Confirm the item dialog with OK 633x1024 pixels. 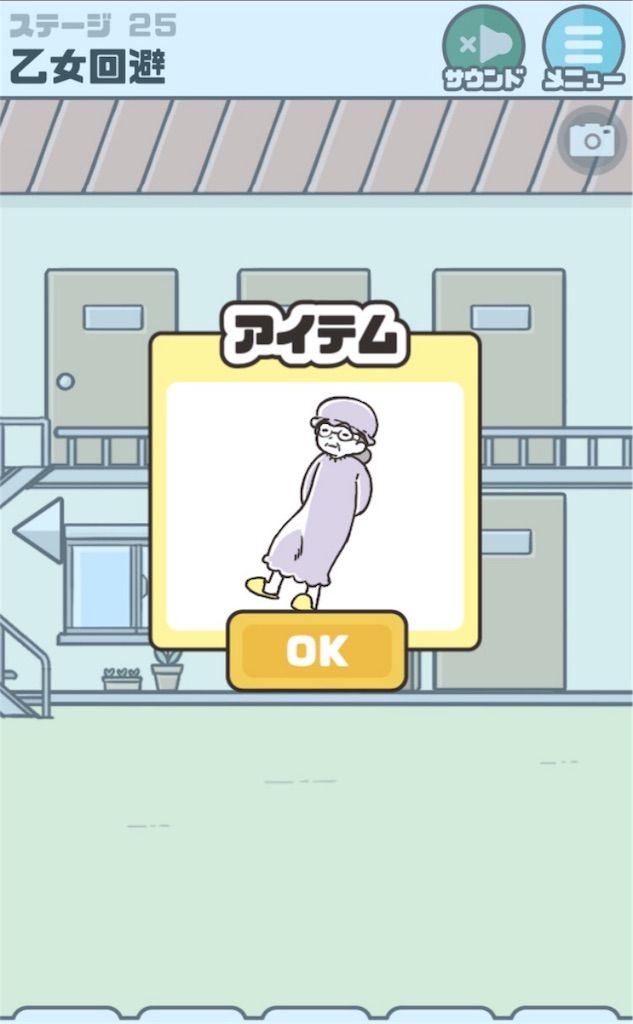click(x=317, y=651)
